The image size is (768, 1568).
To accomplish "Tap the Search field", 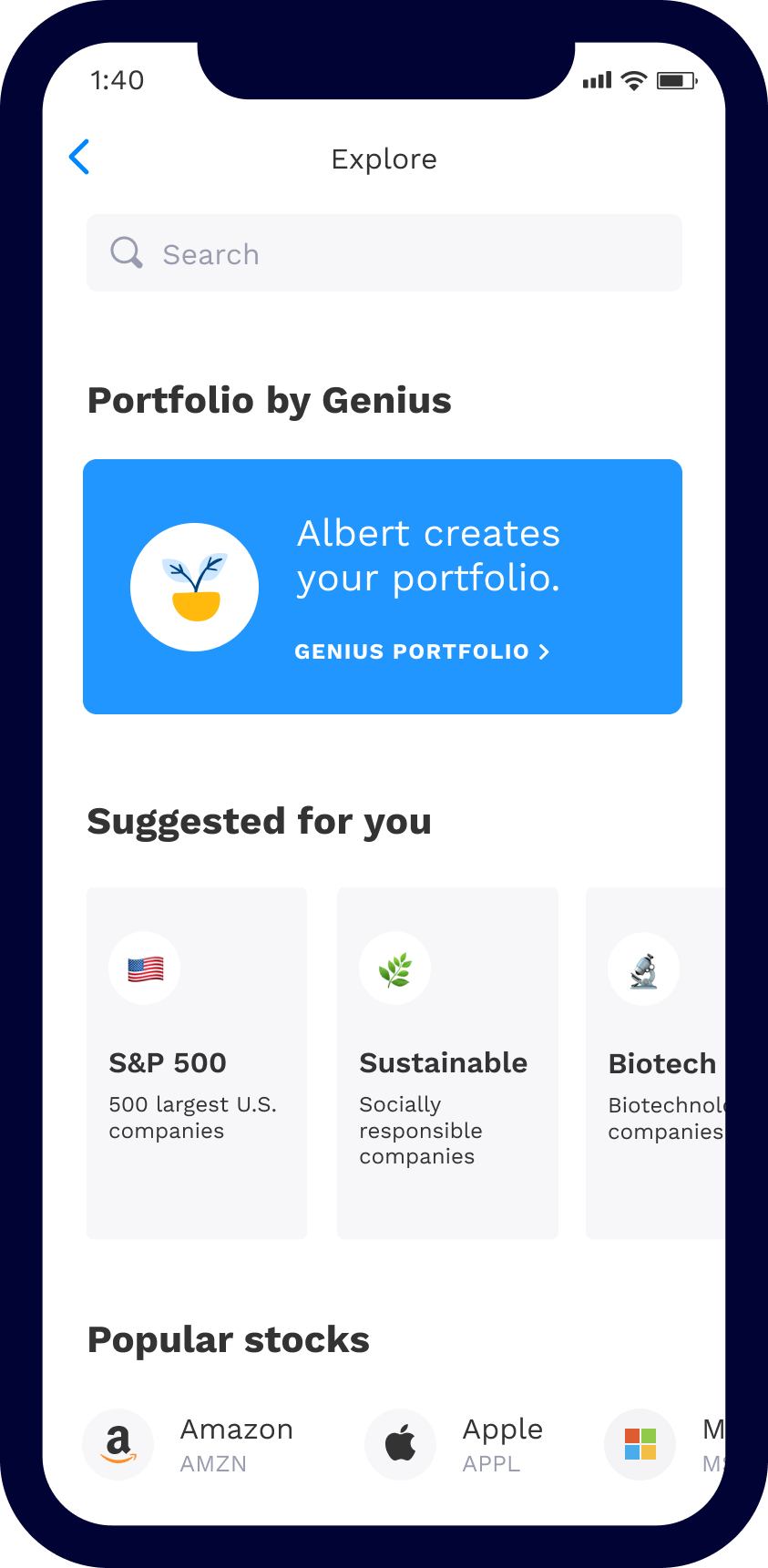I will (384, 253).
